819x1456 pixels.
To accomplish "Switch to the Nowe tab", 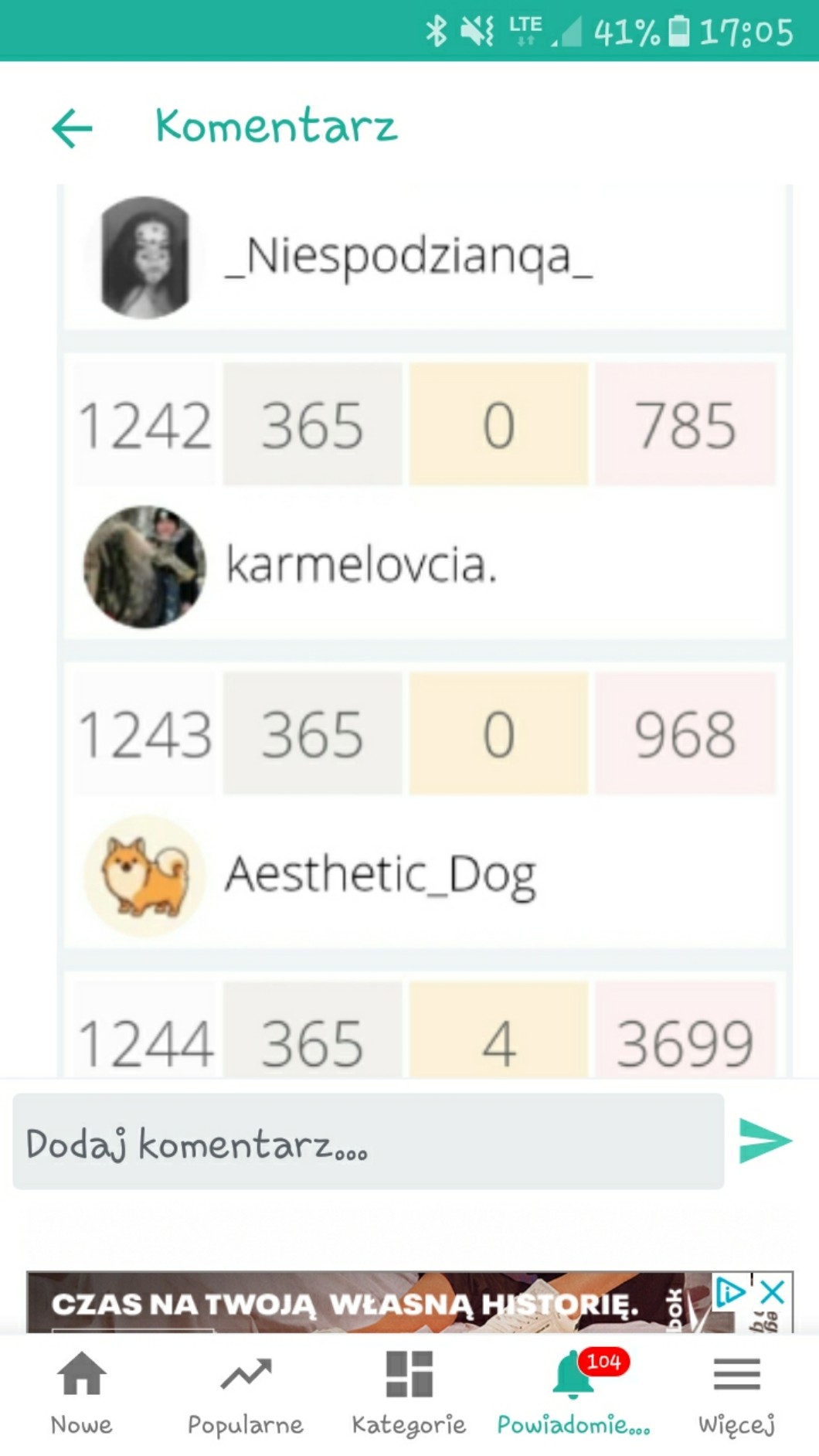I will click(81, 1393).
